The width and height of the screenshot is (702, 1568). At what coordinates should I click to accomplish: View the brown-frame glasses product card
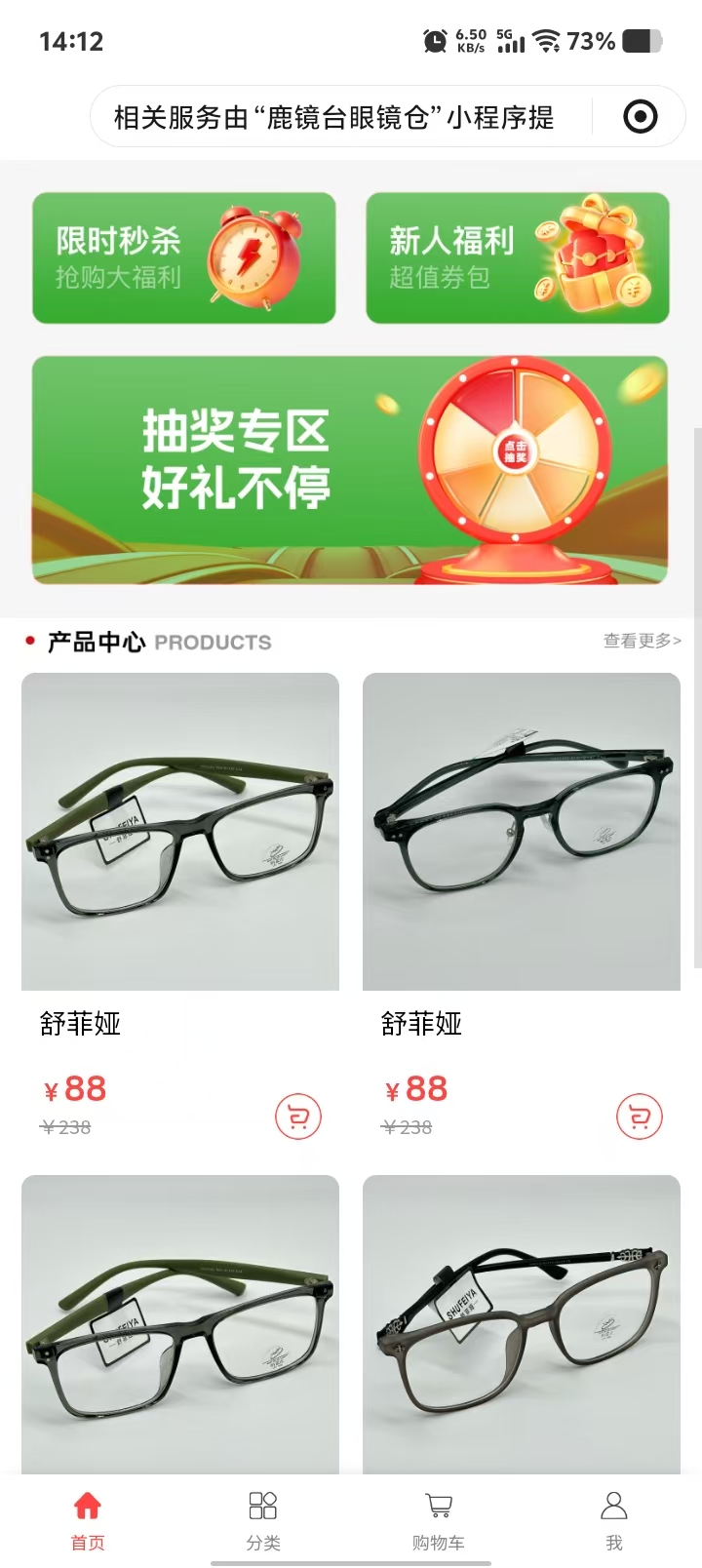coord(522,1324)
